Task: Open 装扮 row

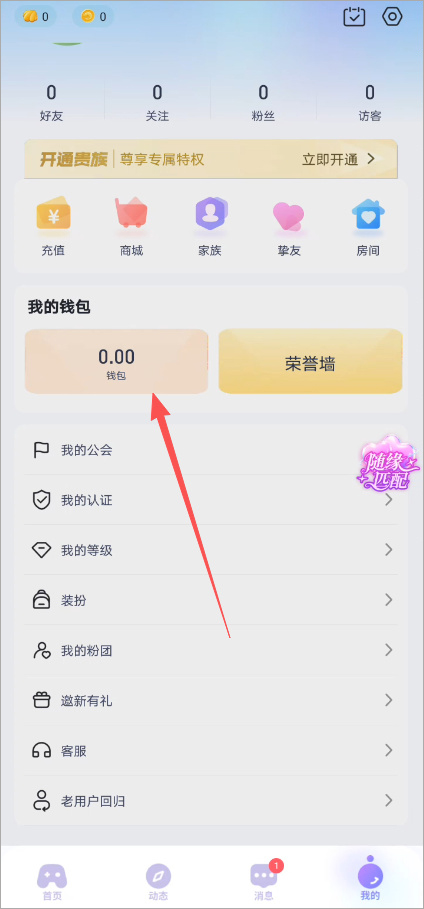Action: [x=212, y=600]
